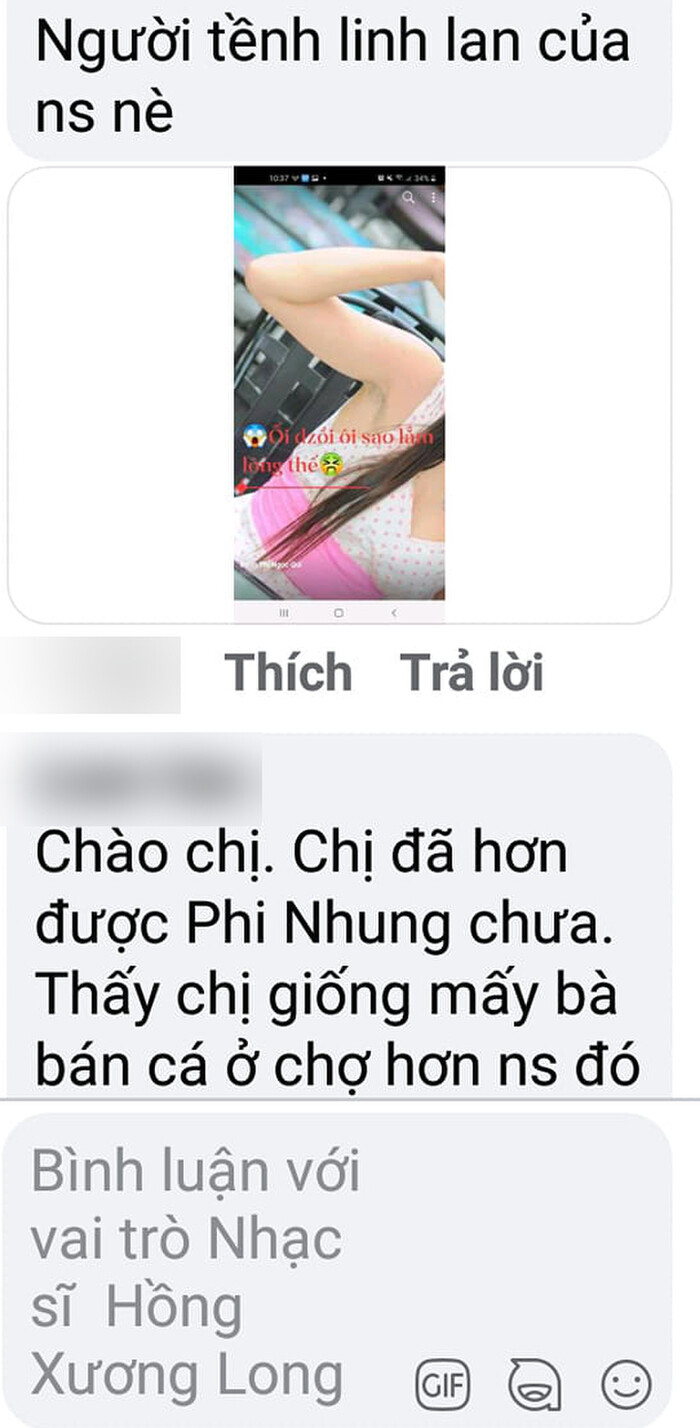Like the comment via Thích
The width and height of the screenshot is (700, 1428).
pyautogui.click(x=288, y=673)
